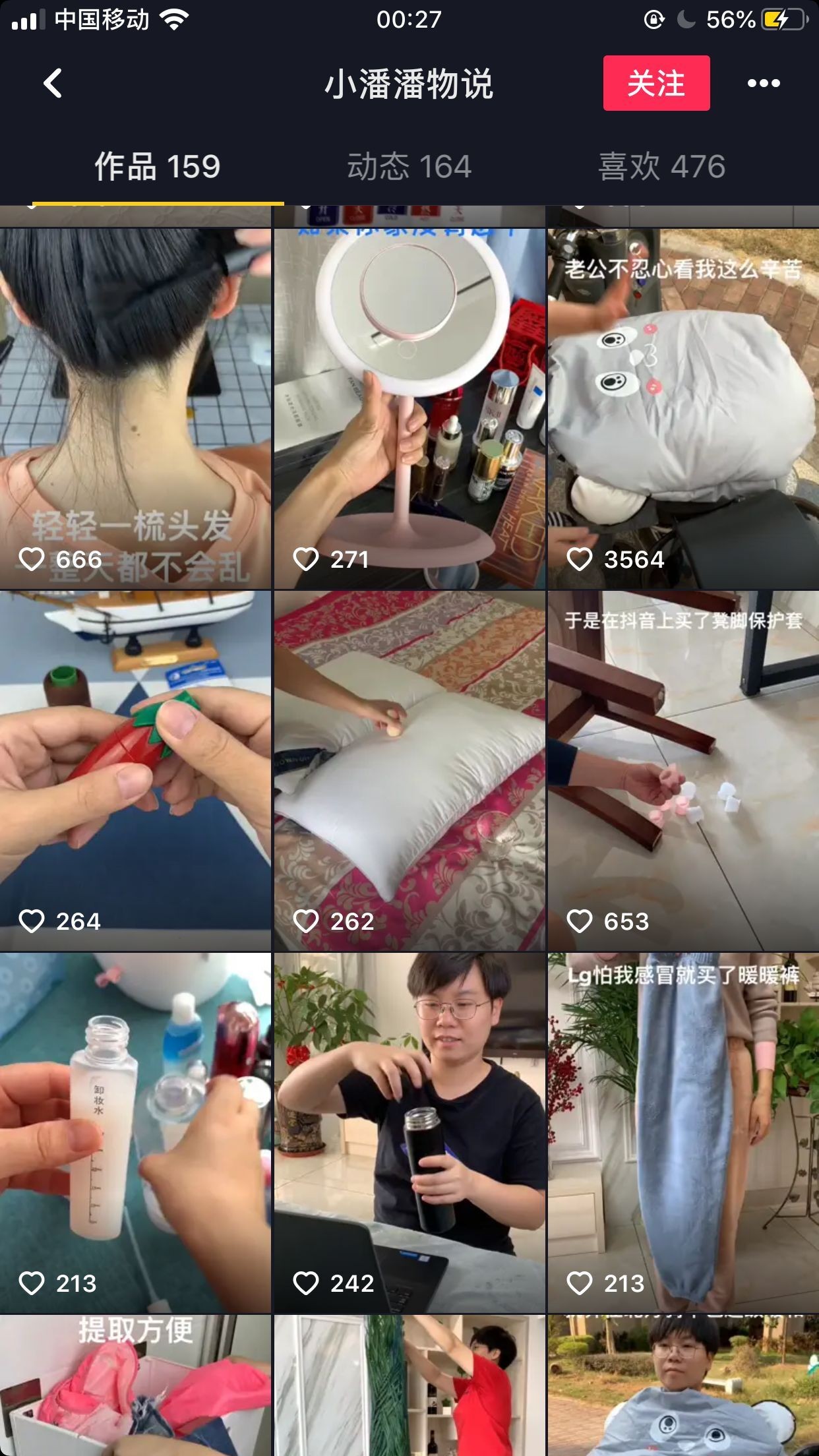The image size is (819, 1456).
Task: Play the 暖暖裤 video with 213 likes
Action: (683, 1132)
